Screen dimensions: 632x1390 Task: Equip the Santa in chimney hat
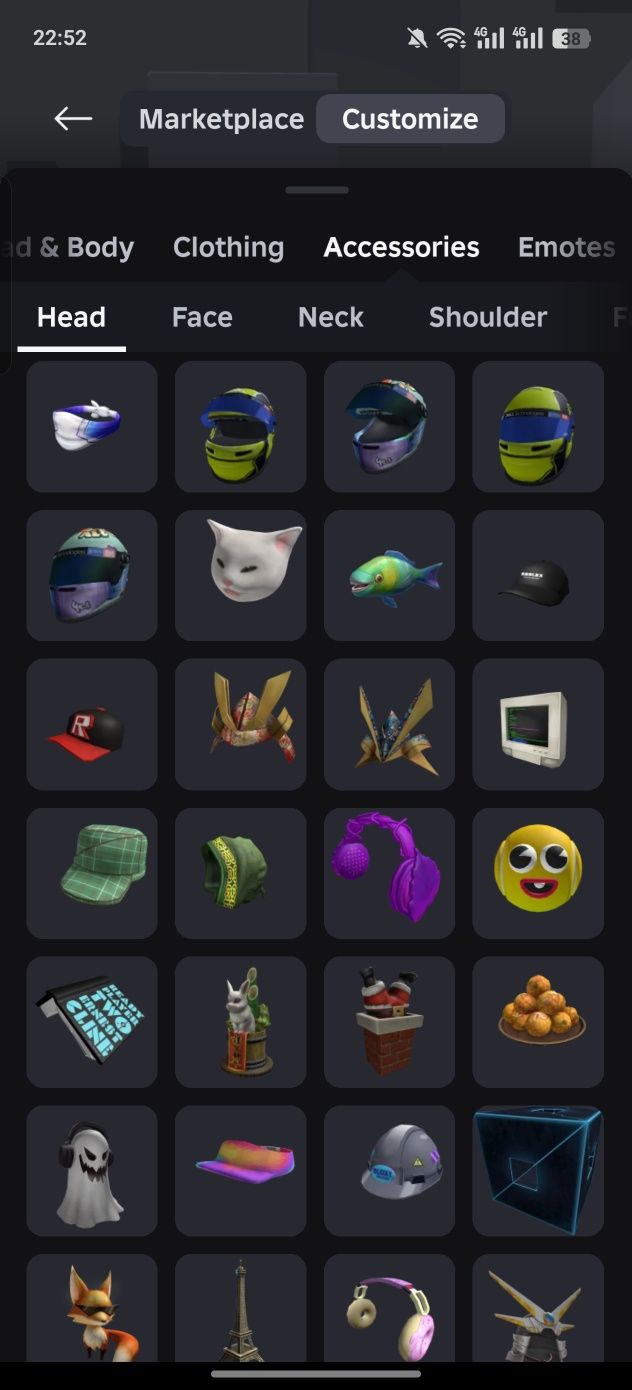[389, 1022]
